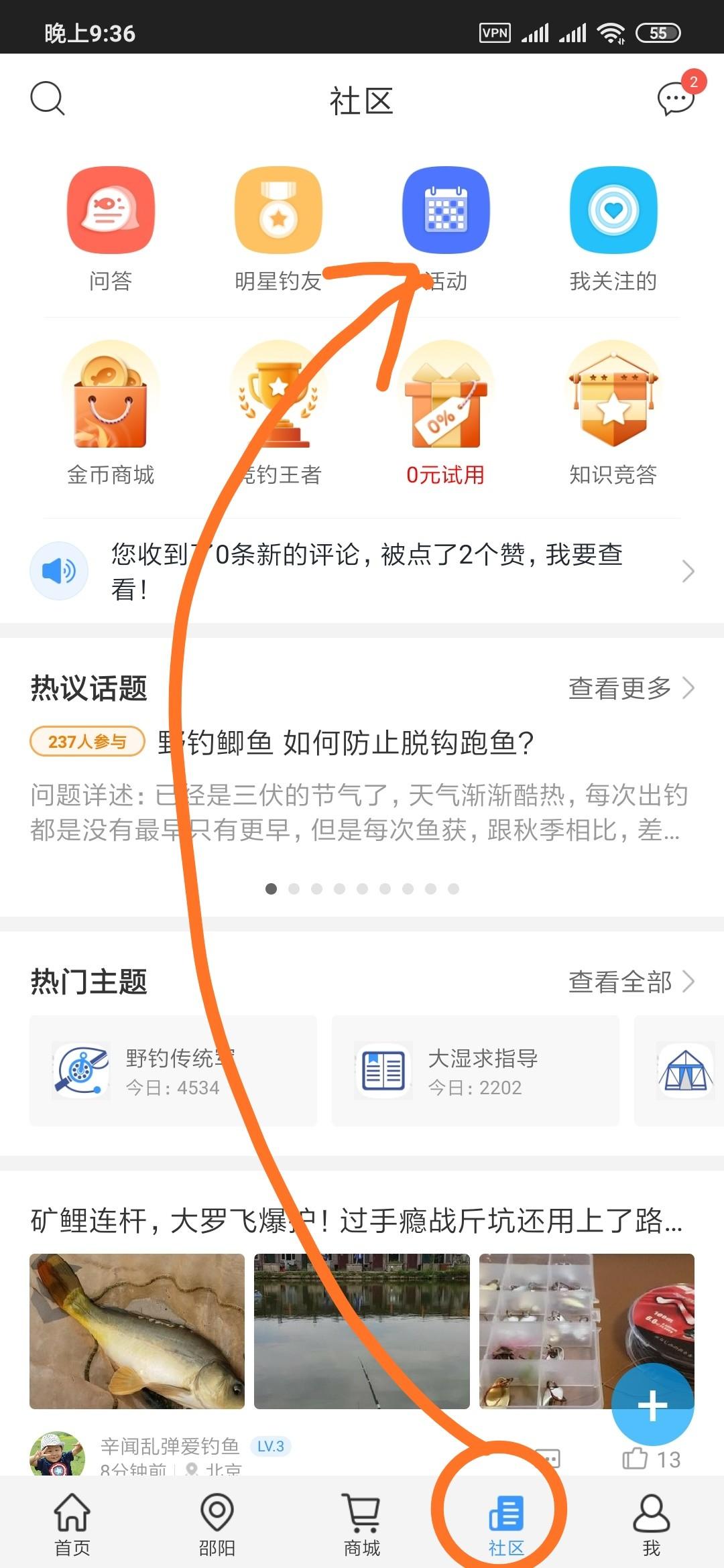Open the 活动 calendar icon
Viewport: 724px width, 1568px height.
pyautogui.click(x=446, y=210)
